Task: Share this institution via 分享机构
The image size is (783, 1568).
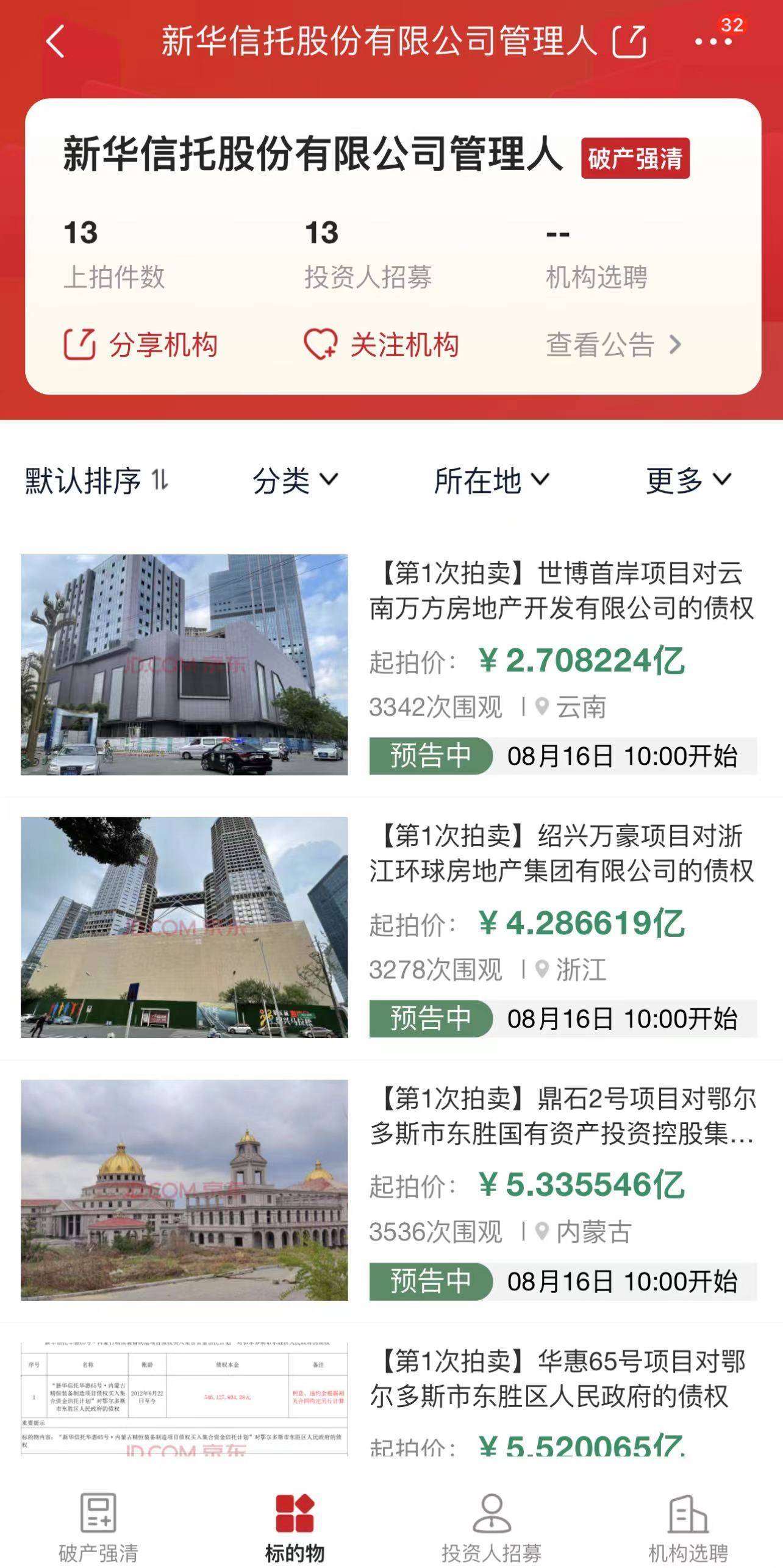Action: (x=141, y=345)
